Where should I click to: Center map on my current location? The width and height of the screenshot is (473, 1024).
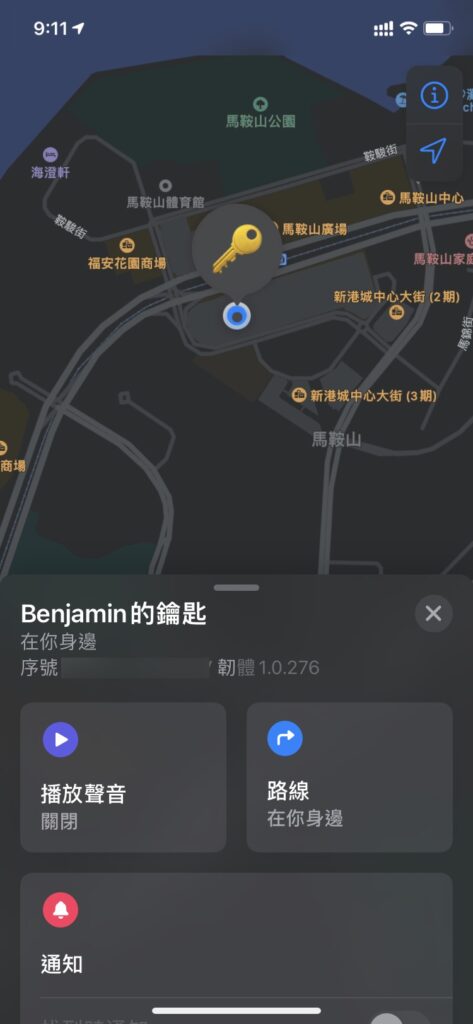[434, 151]
